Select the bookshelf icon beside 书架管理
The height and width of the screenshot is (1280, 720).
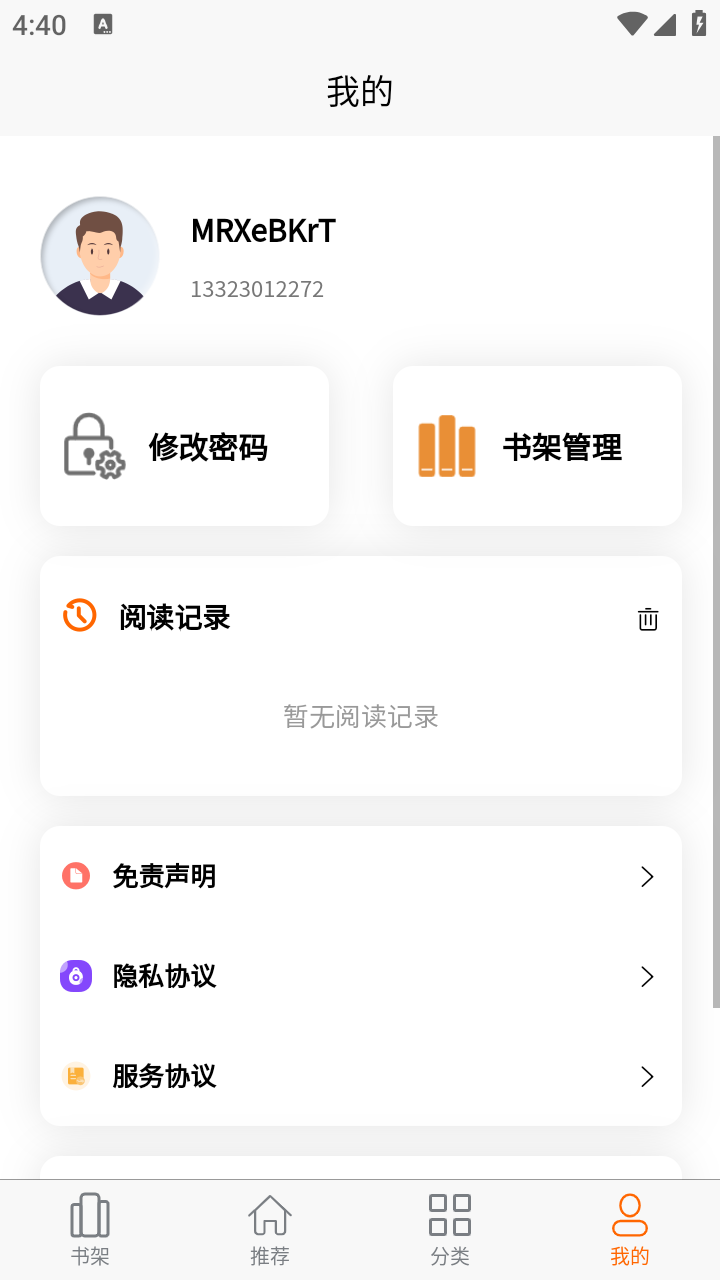(447, 446)
